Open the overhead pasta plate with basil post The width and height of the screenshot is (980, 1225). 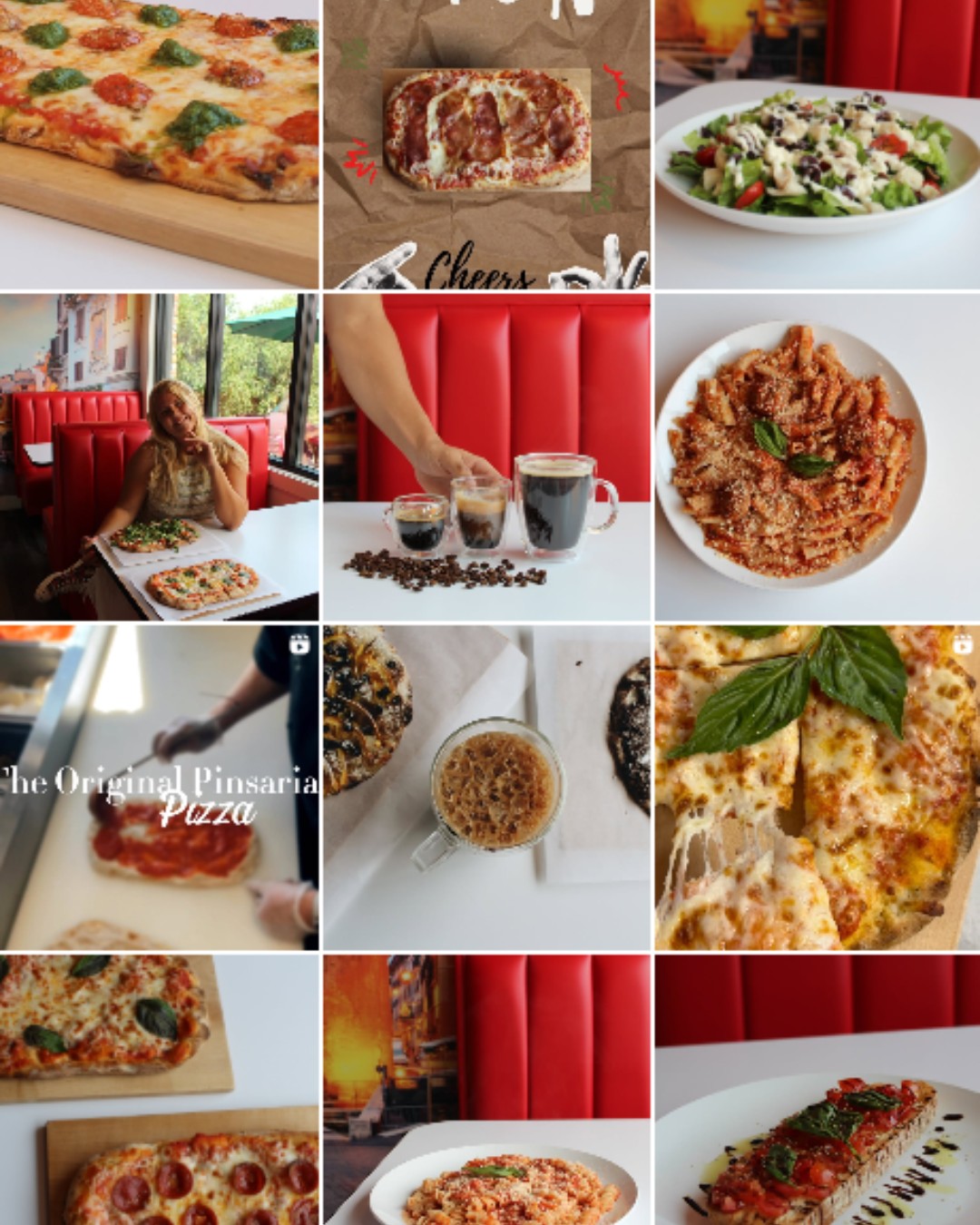pos(818,456)
